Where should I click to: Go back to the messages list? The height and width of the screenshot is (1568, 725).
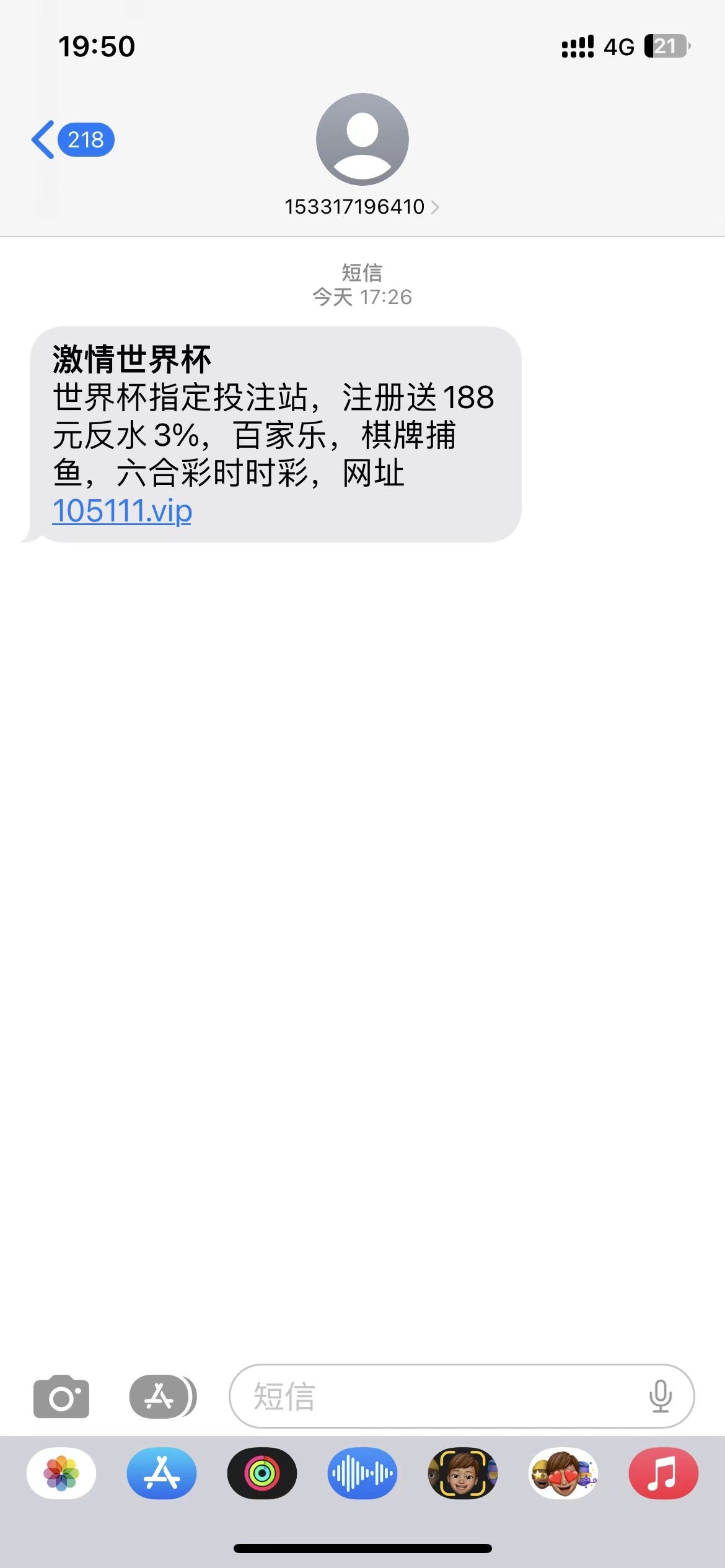(x=71, y=140)
